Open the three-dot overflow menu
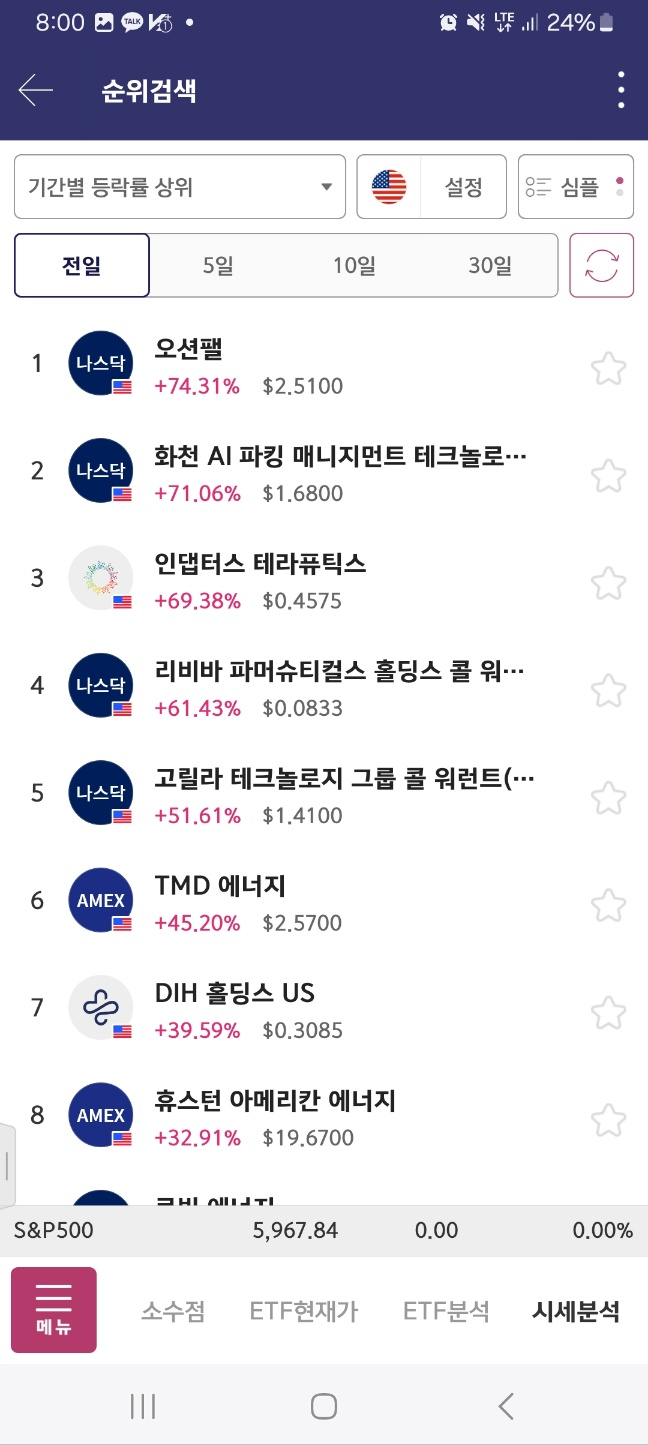648x1445 pixels. click(x=621, y=91)
